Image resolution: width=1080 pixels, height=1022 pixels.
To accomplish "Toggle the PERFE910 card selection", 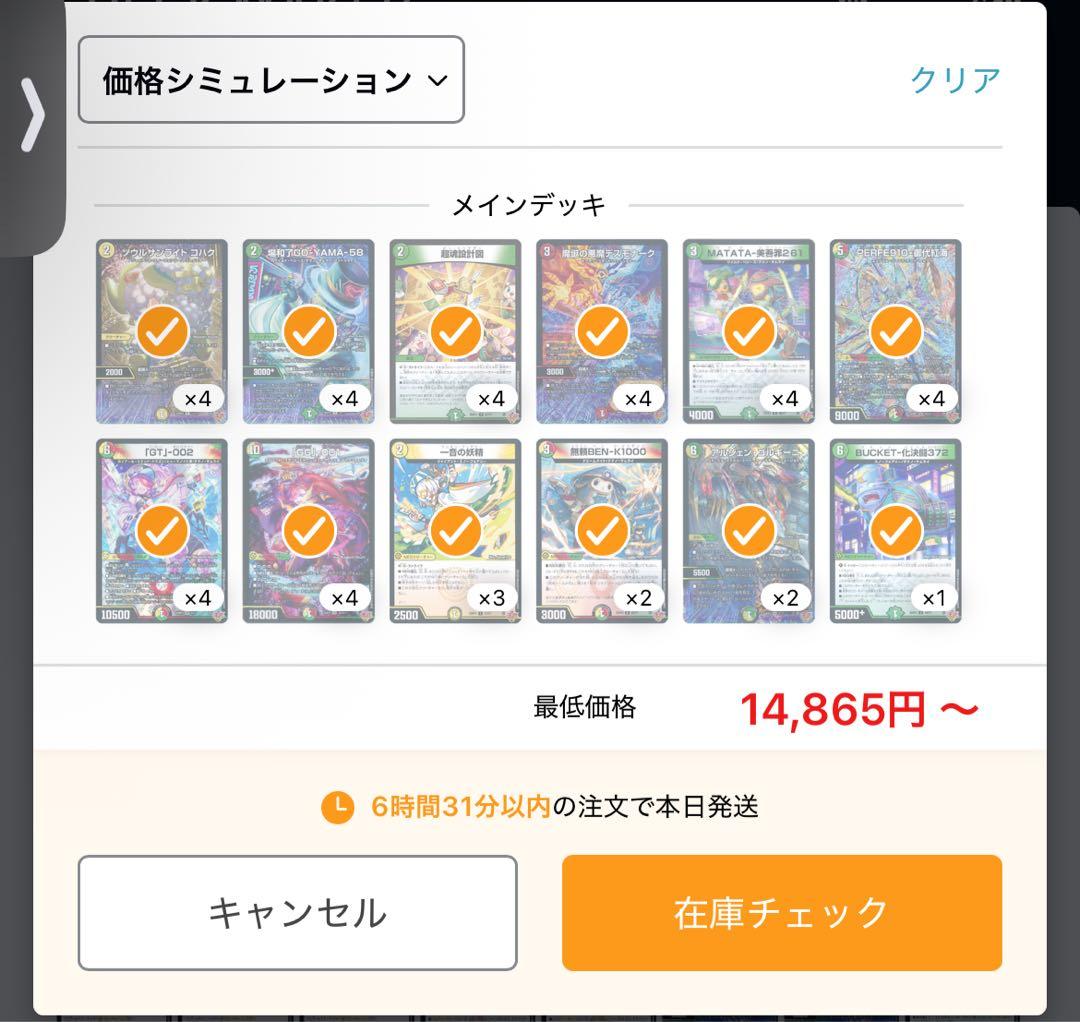I will (896, 331).
